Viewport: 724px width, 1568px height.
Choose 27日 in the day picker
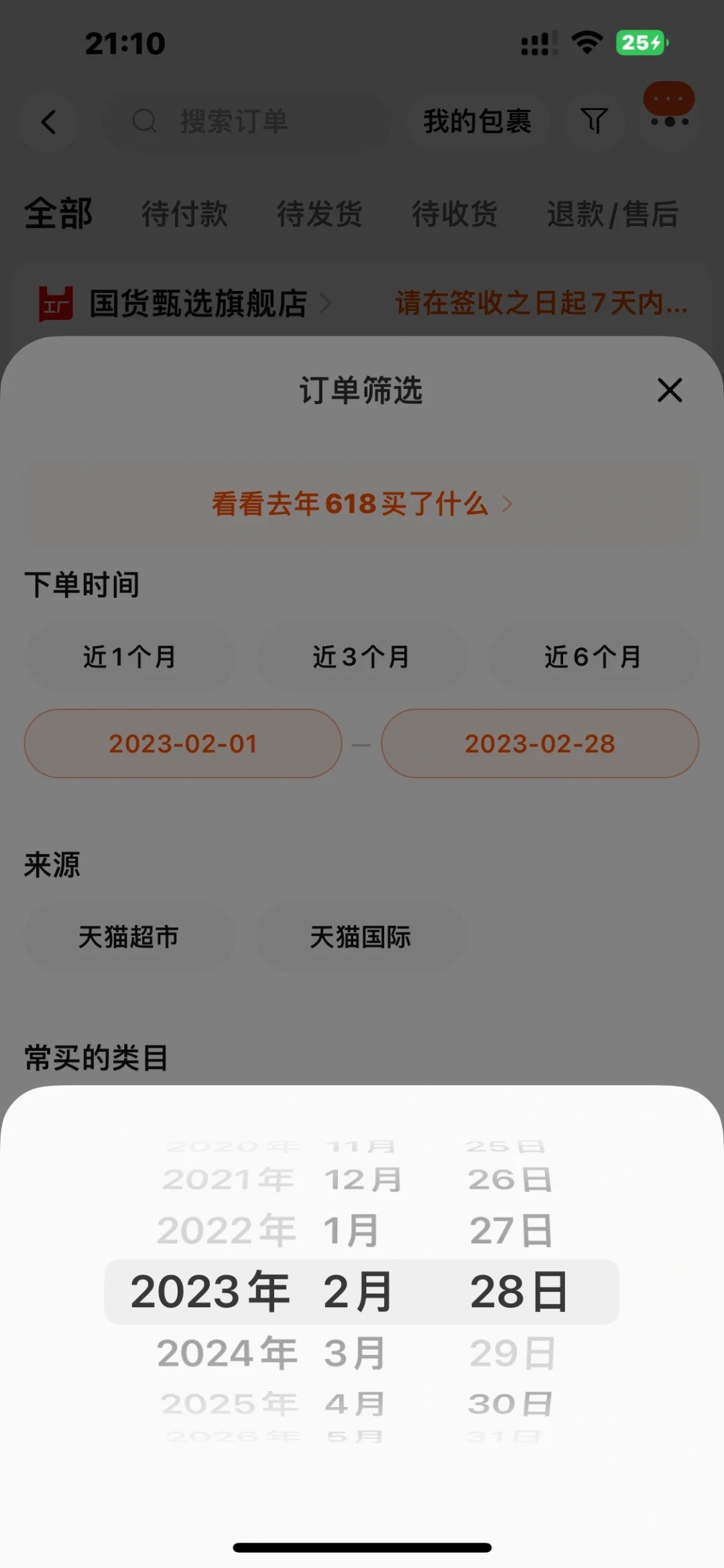click(511, 1230)
